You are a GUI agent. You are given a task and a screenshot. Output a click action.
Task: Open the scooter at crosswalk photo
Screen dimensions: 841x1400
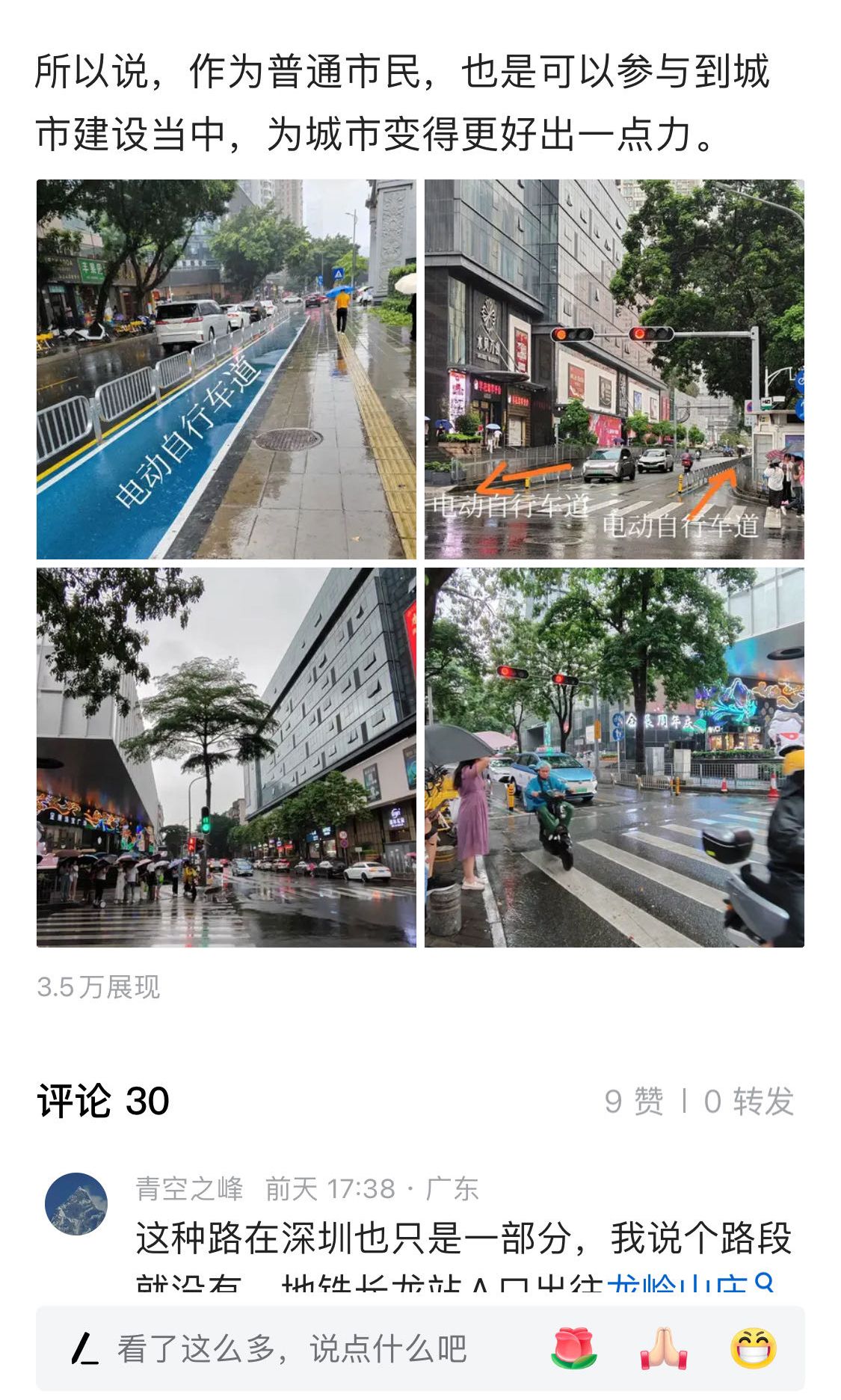[x=614, y=757]
